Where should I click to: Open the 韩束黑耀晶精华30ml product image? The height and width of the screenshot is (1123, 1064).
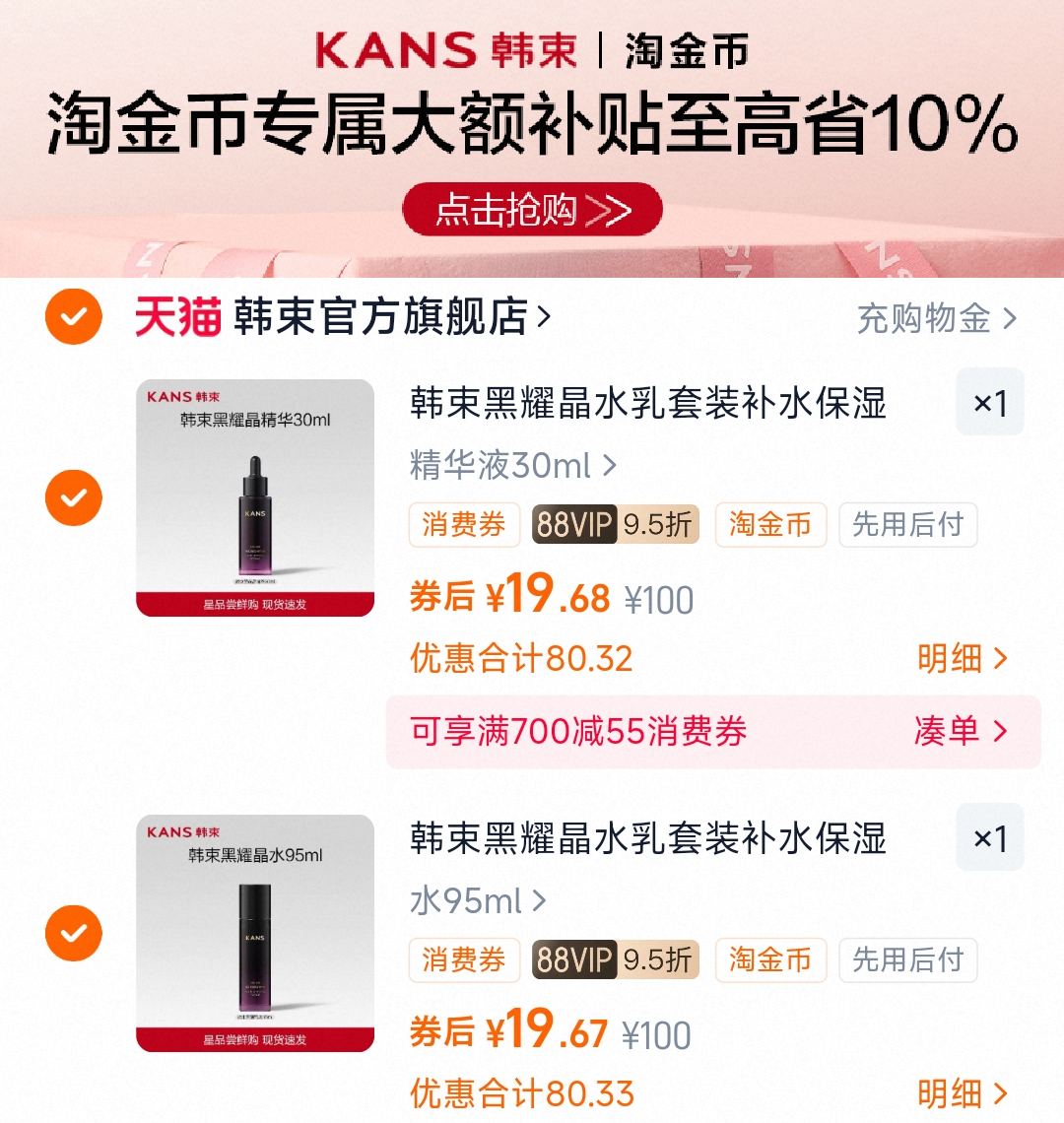(255, 497)
